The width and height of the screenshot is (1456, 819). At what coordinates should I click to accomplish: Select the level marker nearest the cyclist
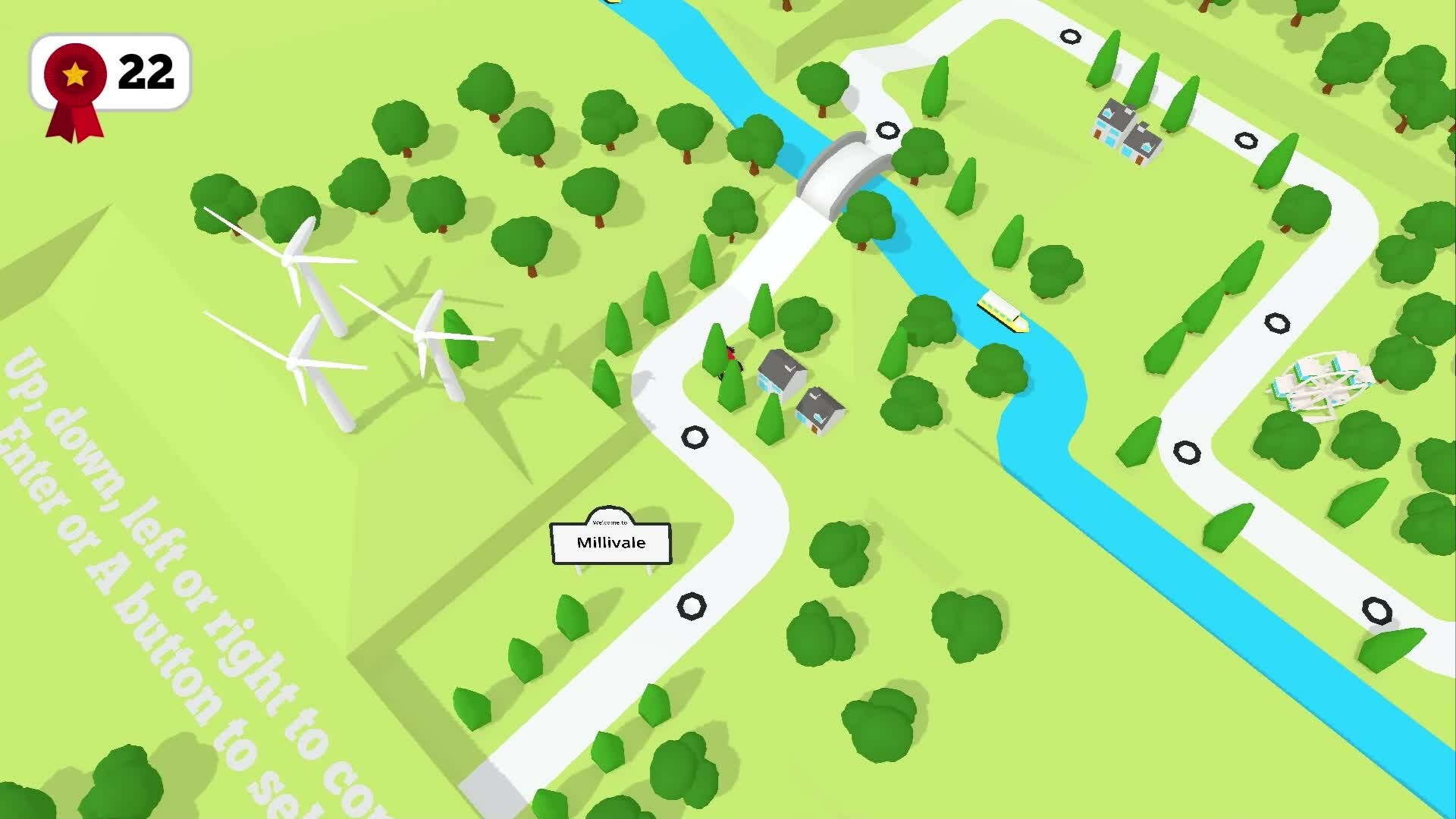pyautogui.click(x=694, y=437)
